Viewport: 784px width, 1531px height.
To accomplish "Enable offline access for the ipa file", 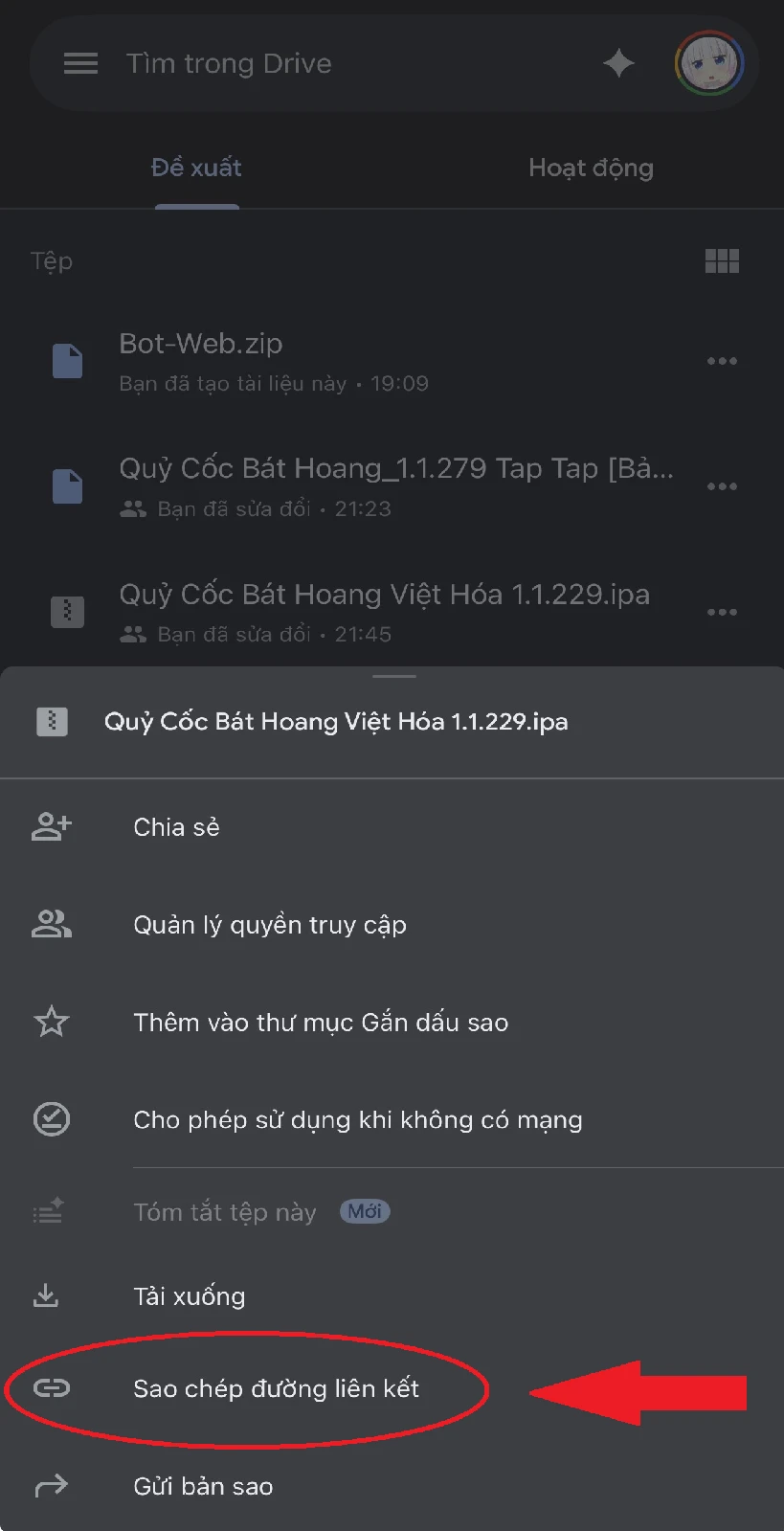I will tap(358, 1119).
